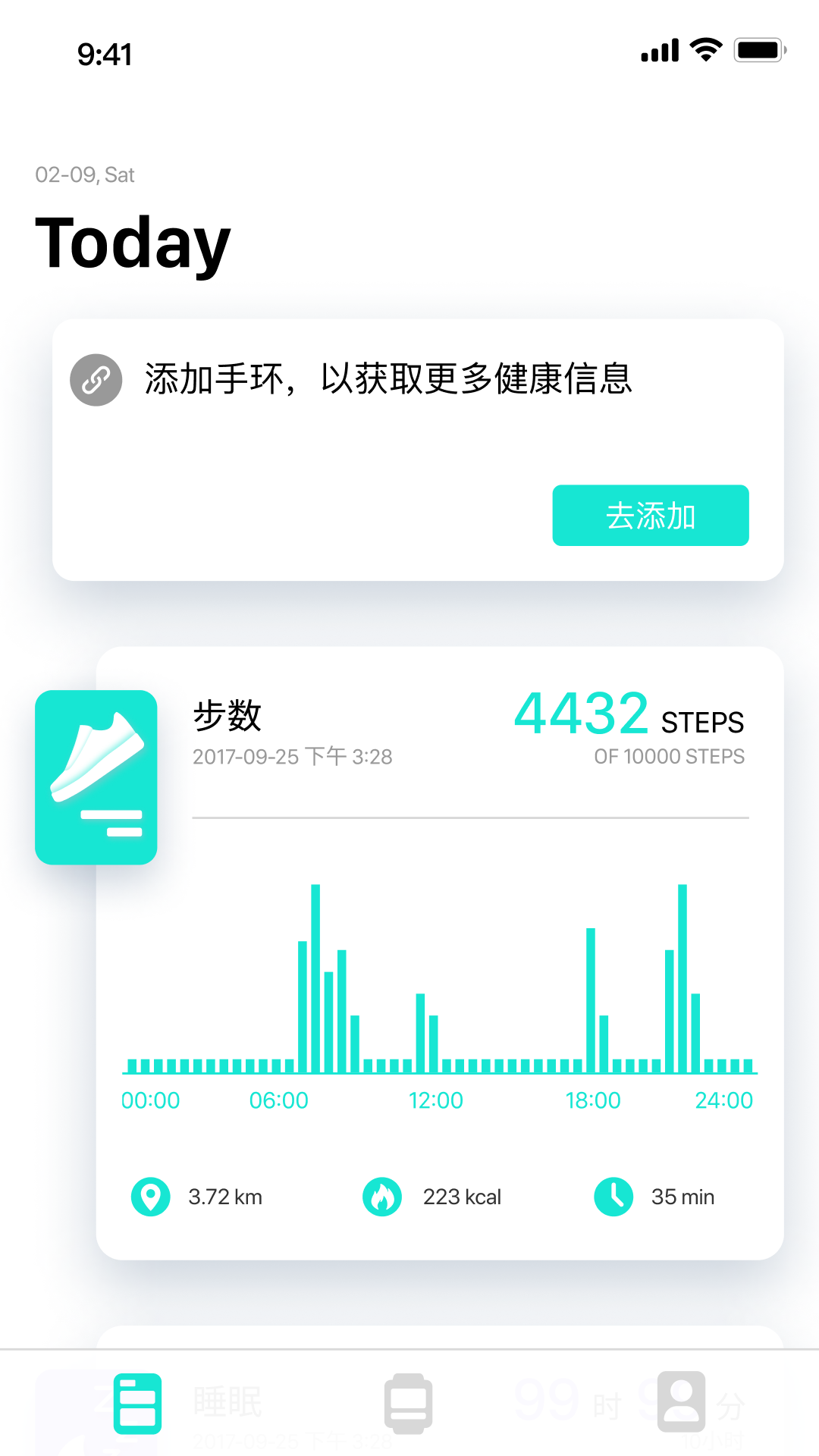The width and height of the screenshot is (819, 1456).
Task: Tap the flame icon beside 223 kcal
Action: pos(382,1197)
